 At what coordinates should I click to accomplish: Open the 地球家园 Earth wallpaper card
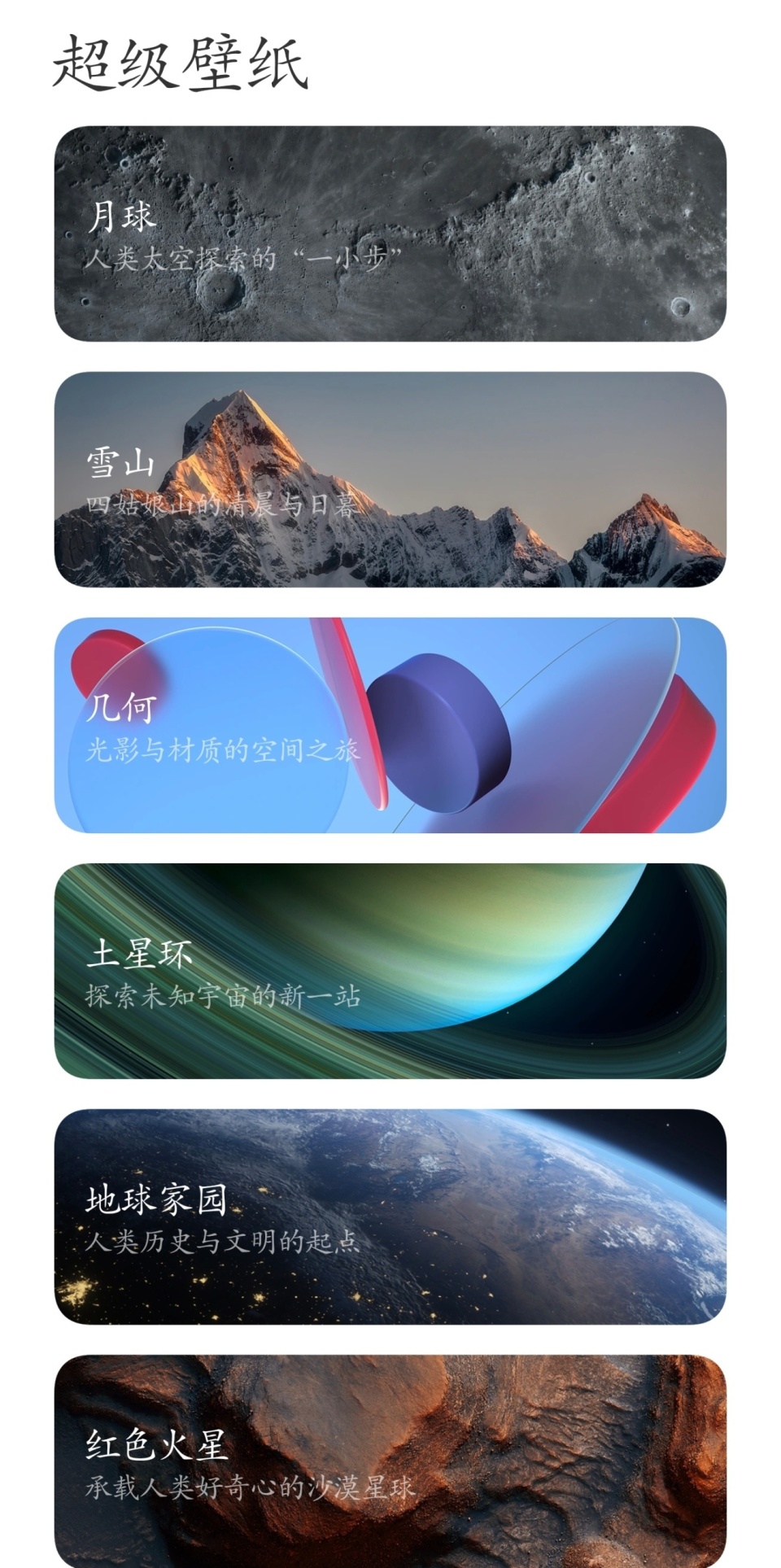point(390,1216)
